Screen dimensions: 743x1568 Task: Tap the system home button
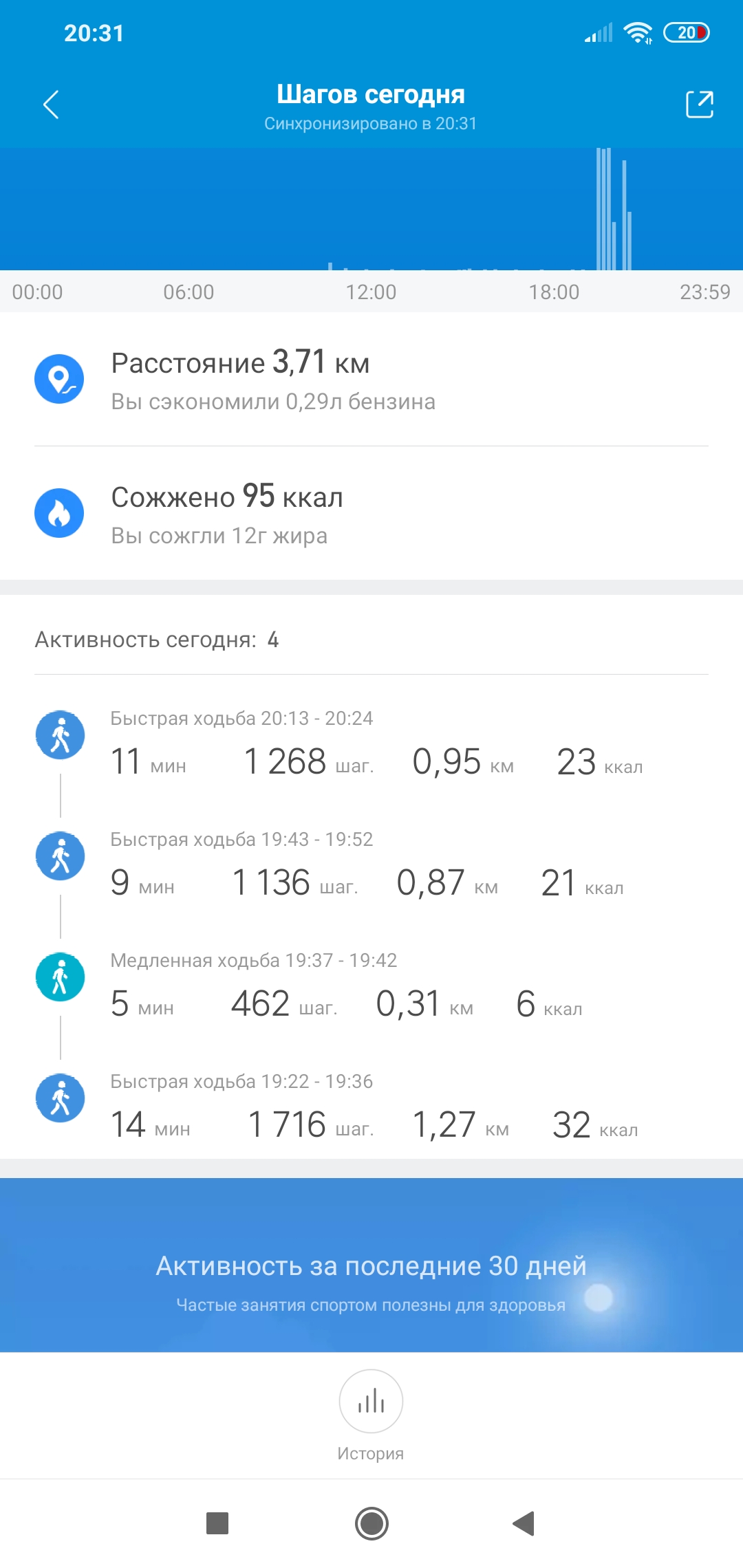click(x=371, y=1523)
